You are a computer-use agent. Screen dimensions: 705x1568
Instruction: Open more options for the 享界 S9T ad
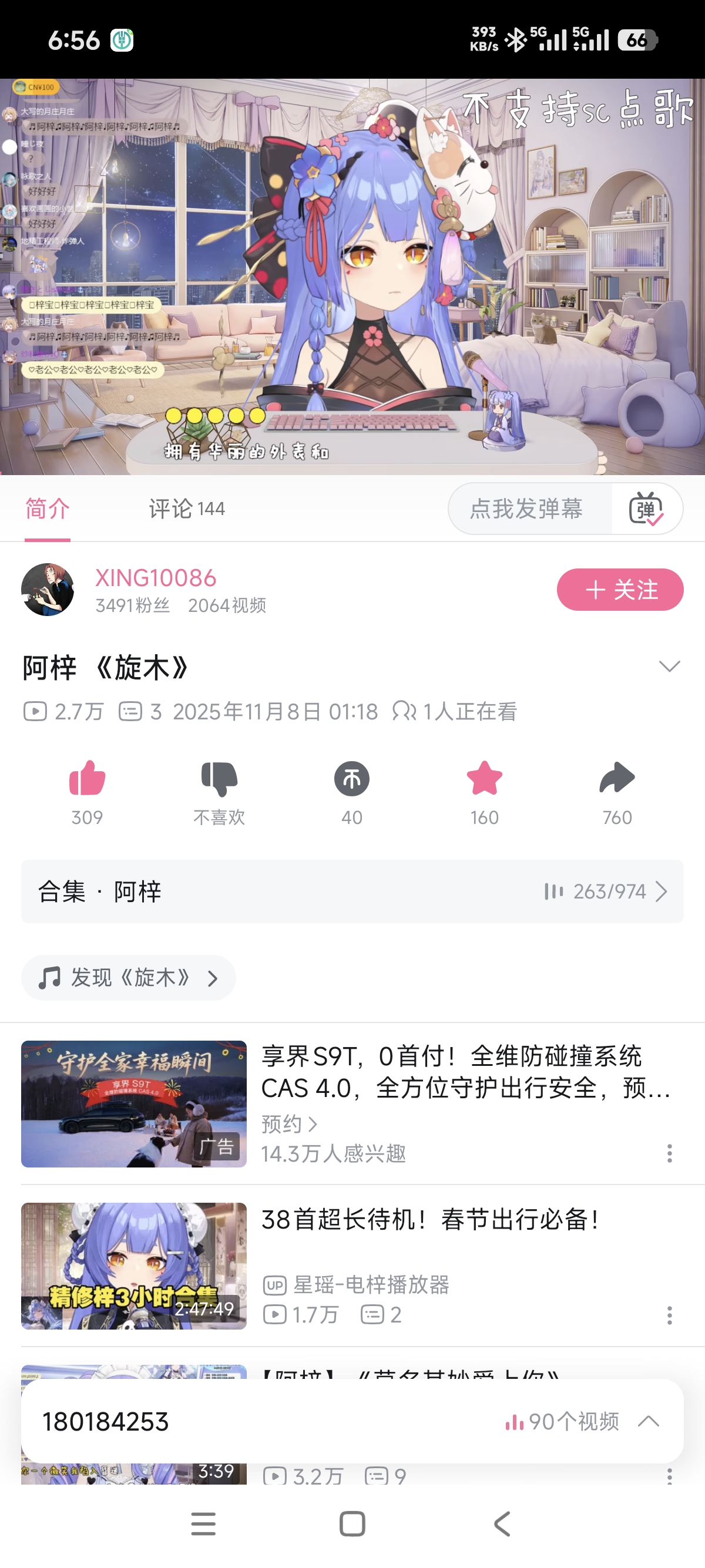pyautogui.click(x=669, y=1153)
